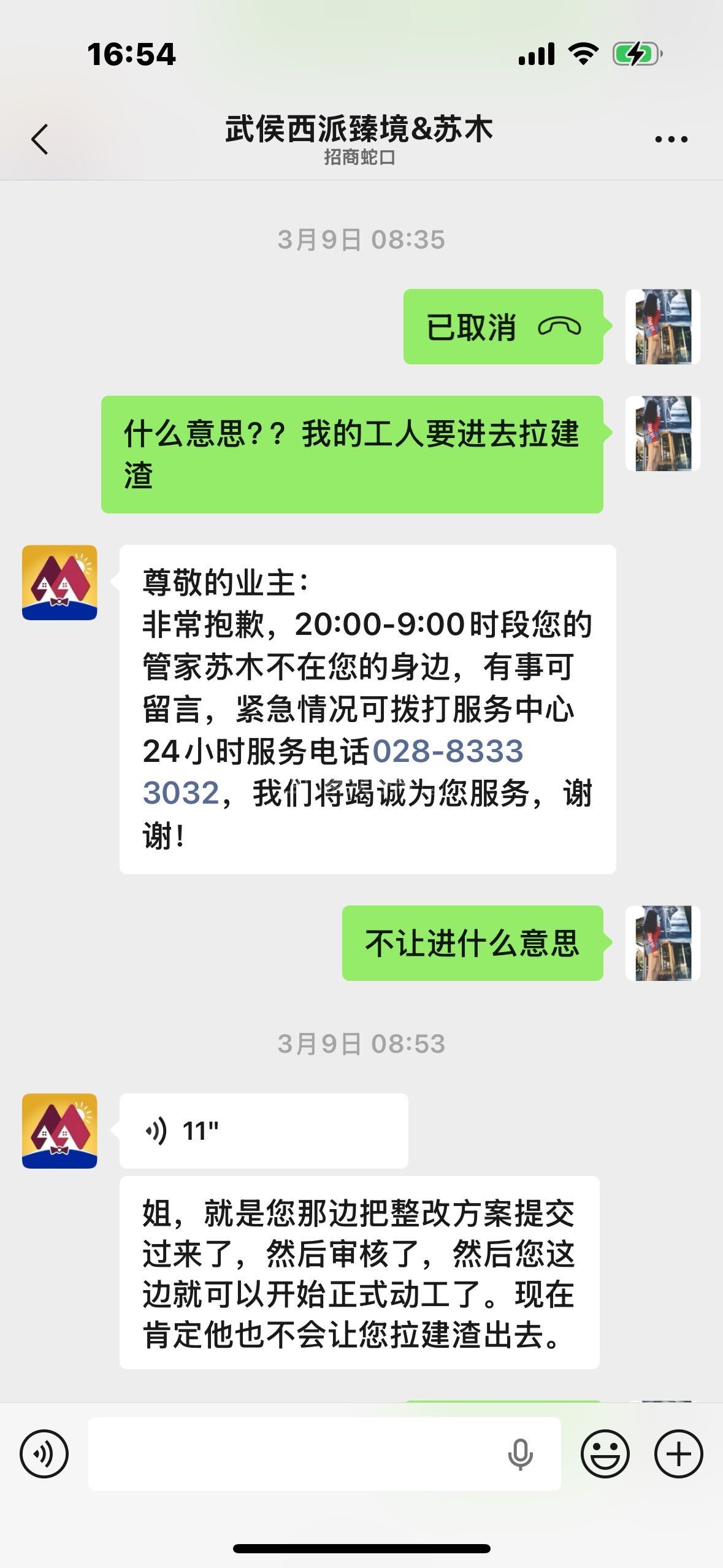Play the 11-second voice message
This screenshot has width=723, height=1568.
[263, 1131]
